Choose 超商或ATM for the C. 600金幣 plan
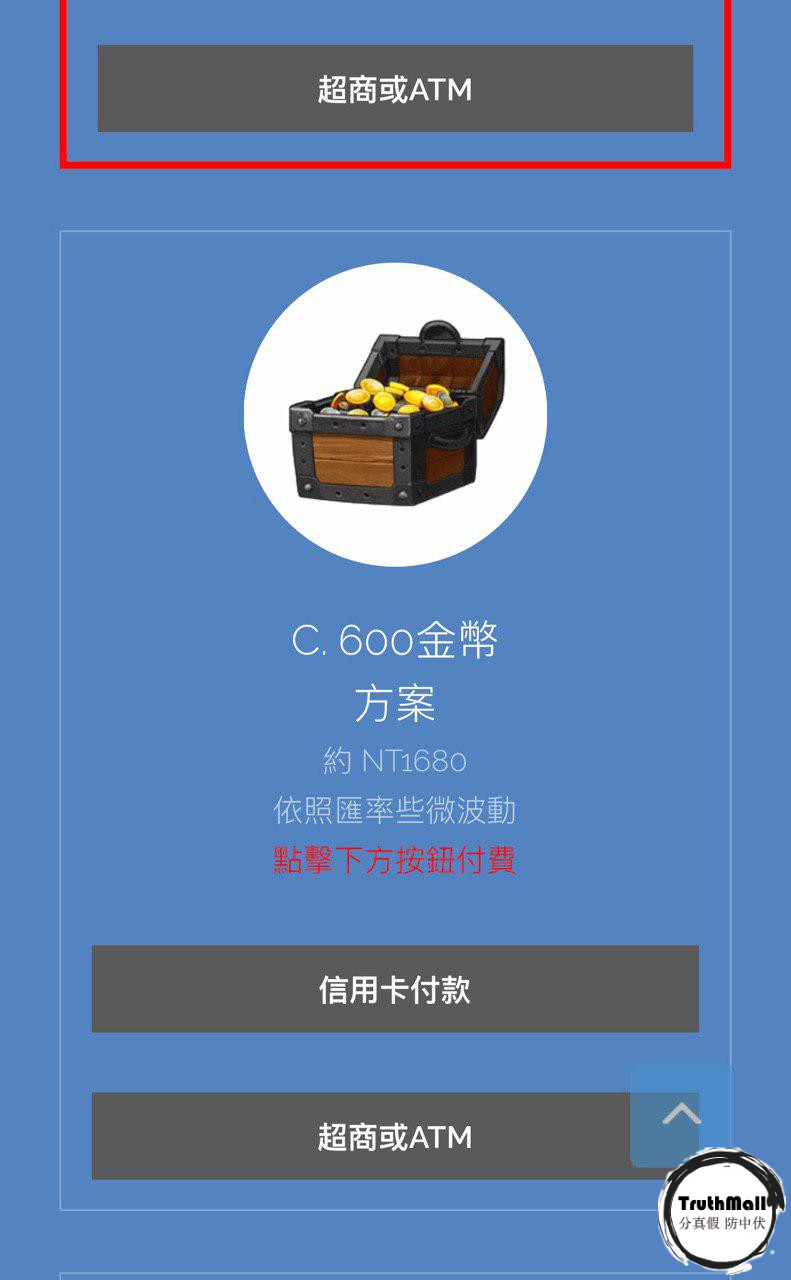 coord(360,1136)
